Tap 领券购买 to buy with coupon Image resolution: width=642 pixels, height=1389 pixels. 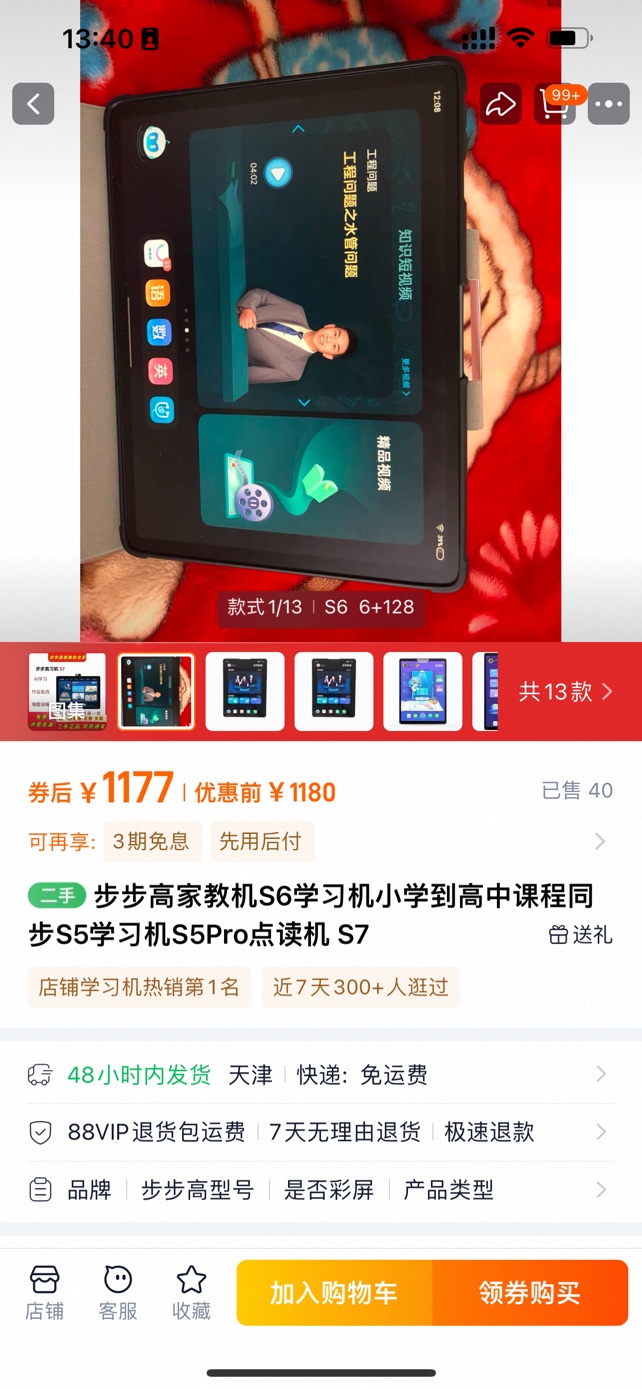click(530, 1292)
